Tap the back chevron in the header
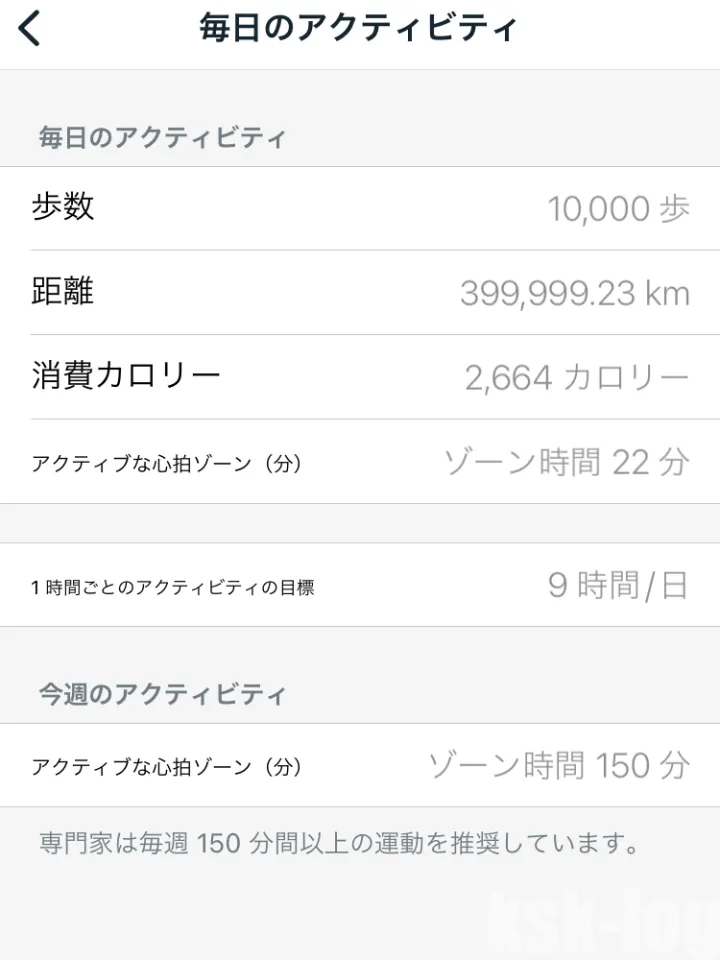 pos(30,28)
